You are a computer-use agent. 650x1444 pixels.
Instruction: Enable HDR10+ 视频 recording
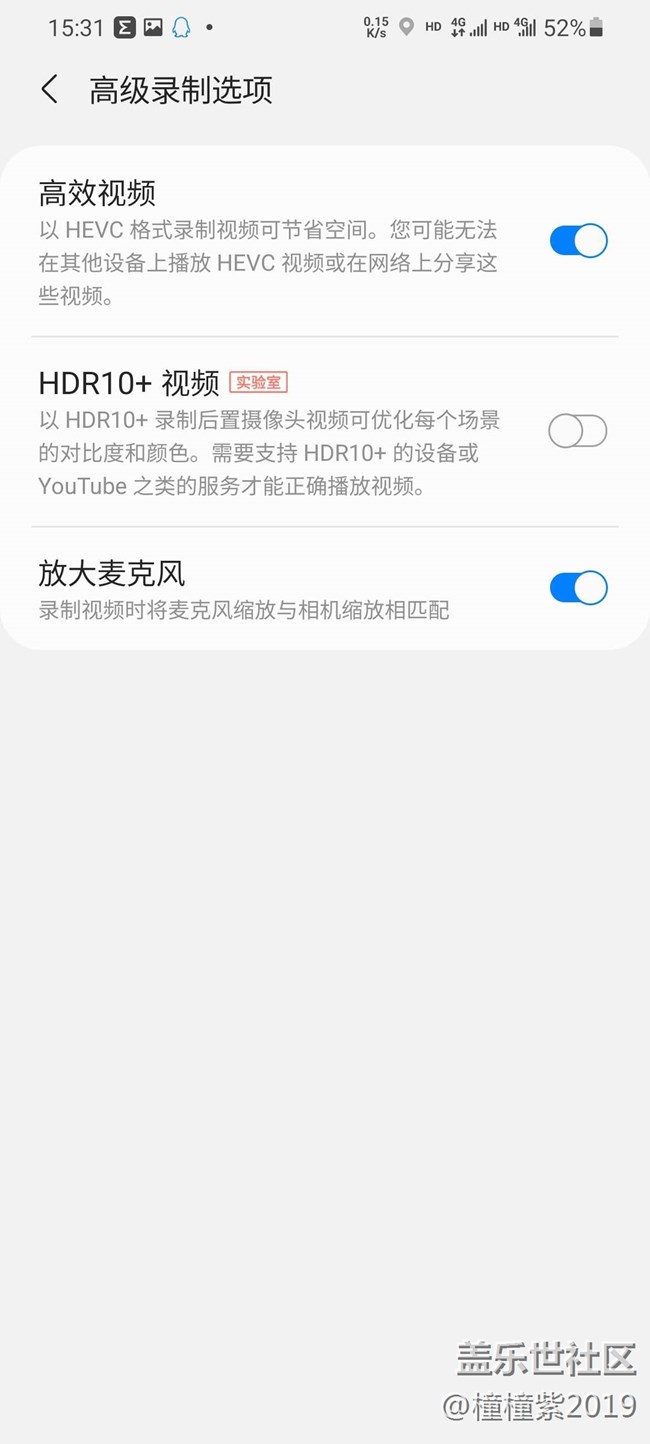click(578, 431)
